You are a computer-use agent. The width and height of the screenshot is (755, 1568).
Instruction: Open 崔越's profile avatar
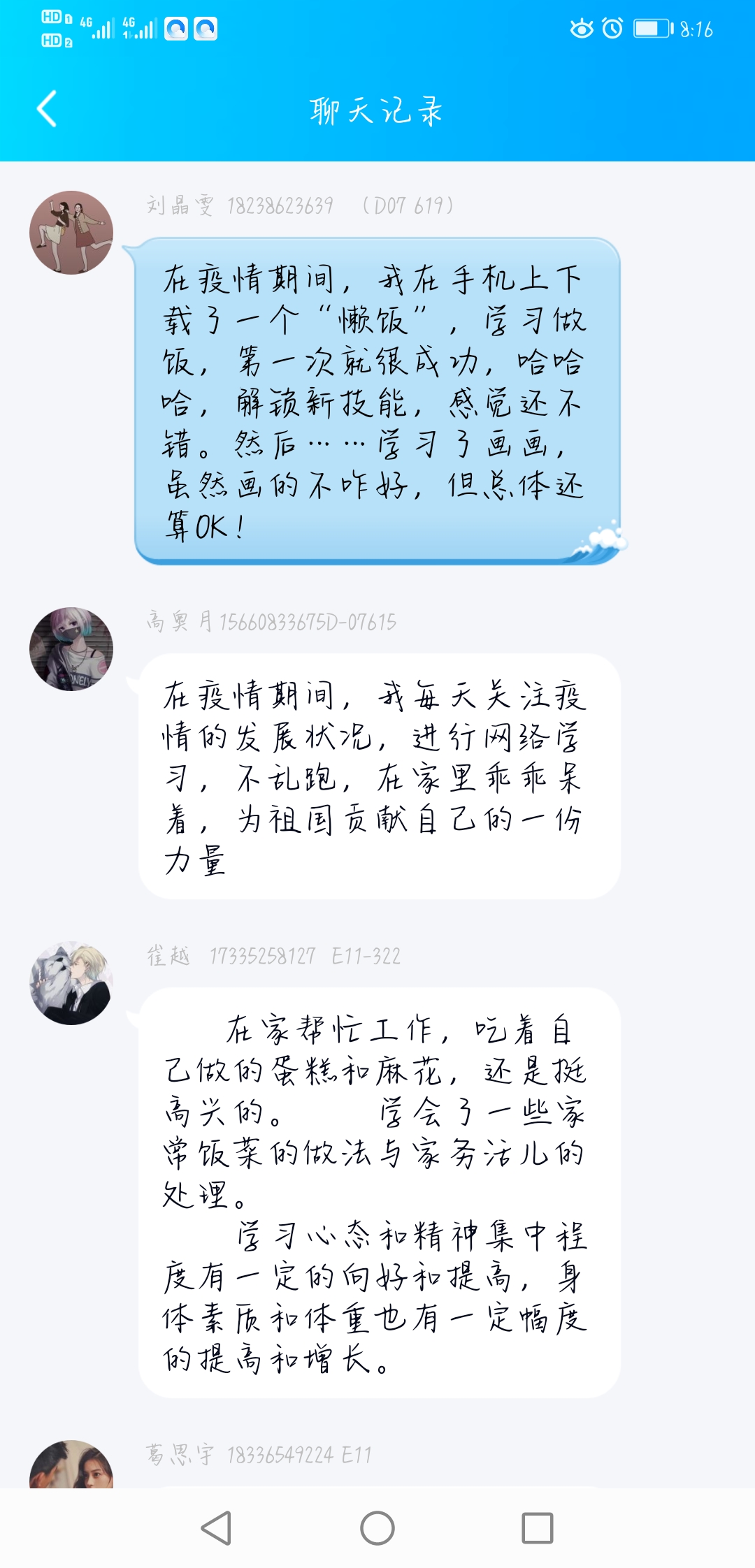(71, 983)
